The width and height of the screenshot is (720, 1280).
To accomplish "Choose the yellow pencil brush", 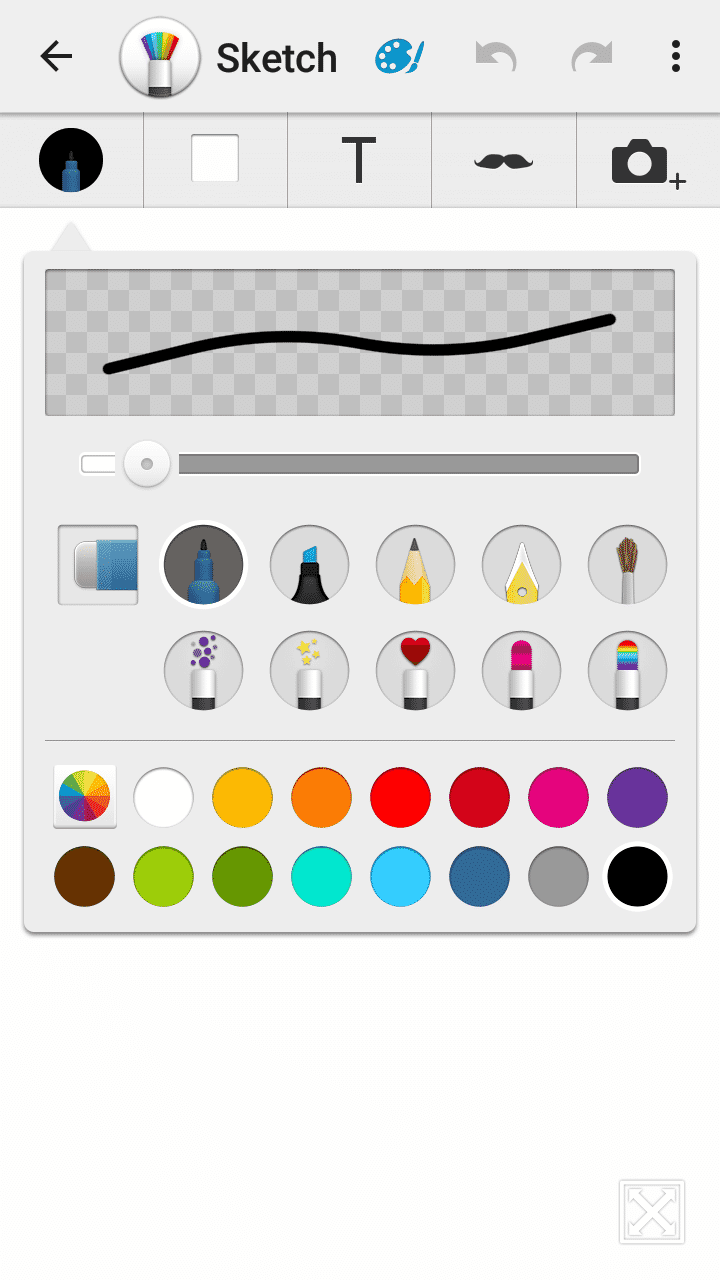I will pyautogui.click(x=416, y=565).
